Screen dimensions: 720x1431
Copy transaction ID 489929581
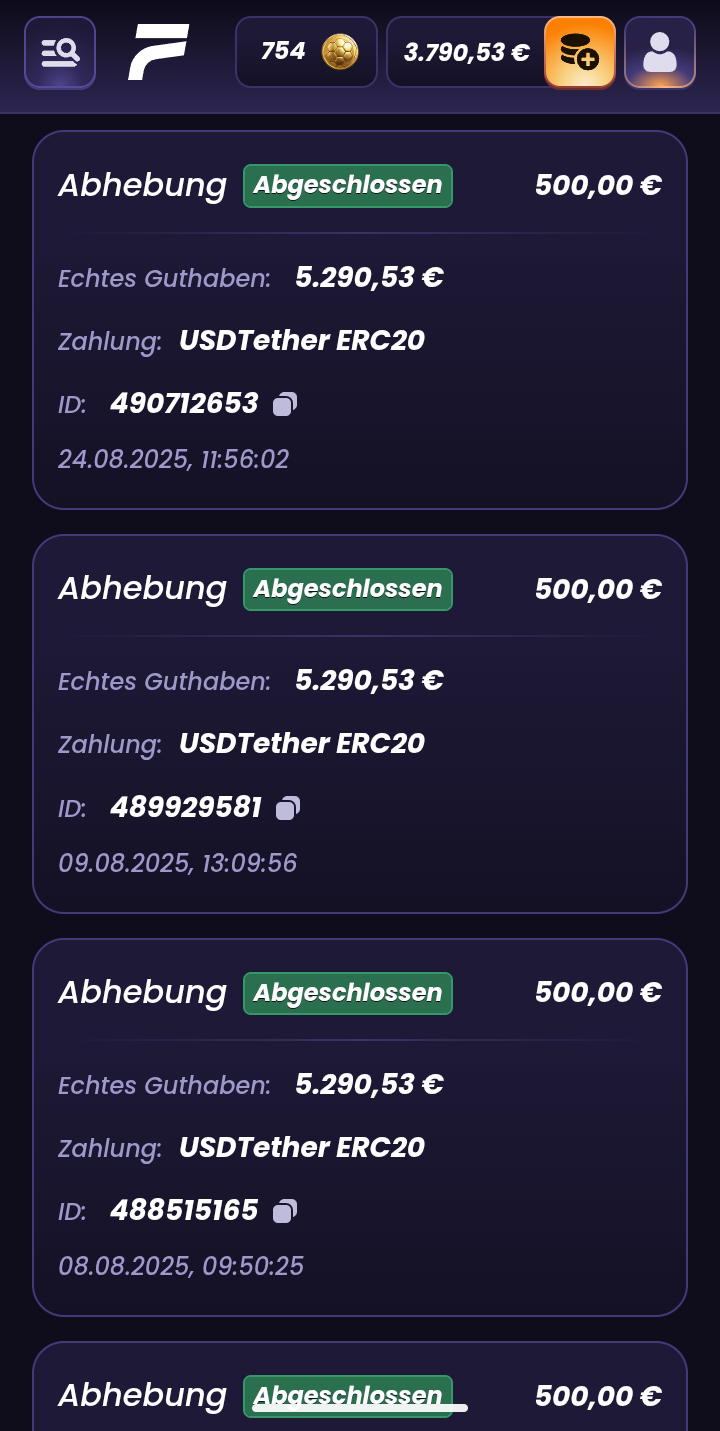point(288,808)
